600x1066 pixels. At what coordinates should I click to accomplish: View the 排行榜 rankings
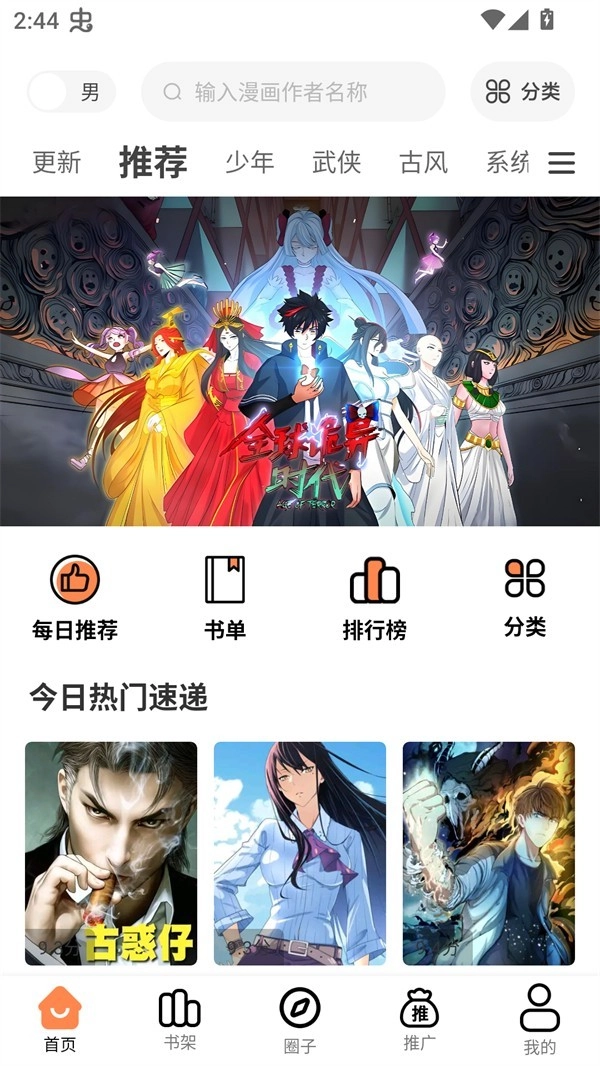pos(374,598)
